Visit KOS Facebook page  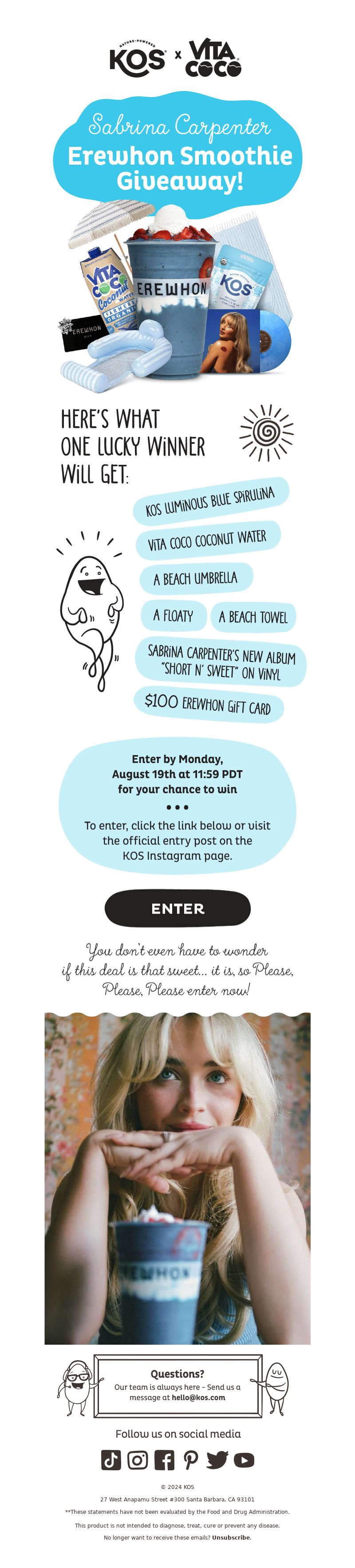click(x=164, y=1460)
